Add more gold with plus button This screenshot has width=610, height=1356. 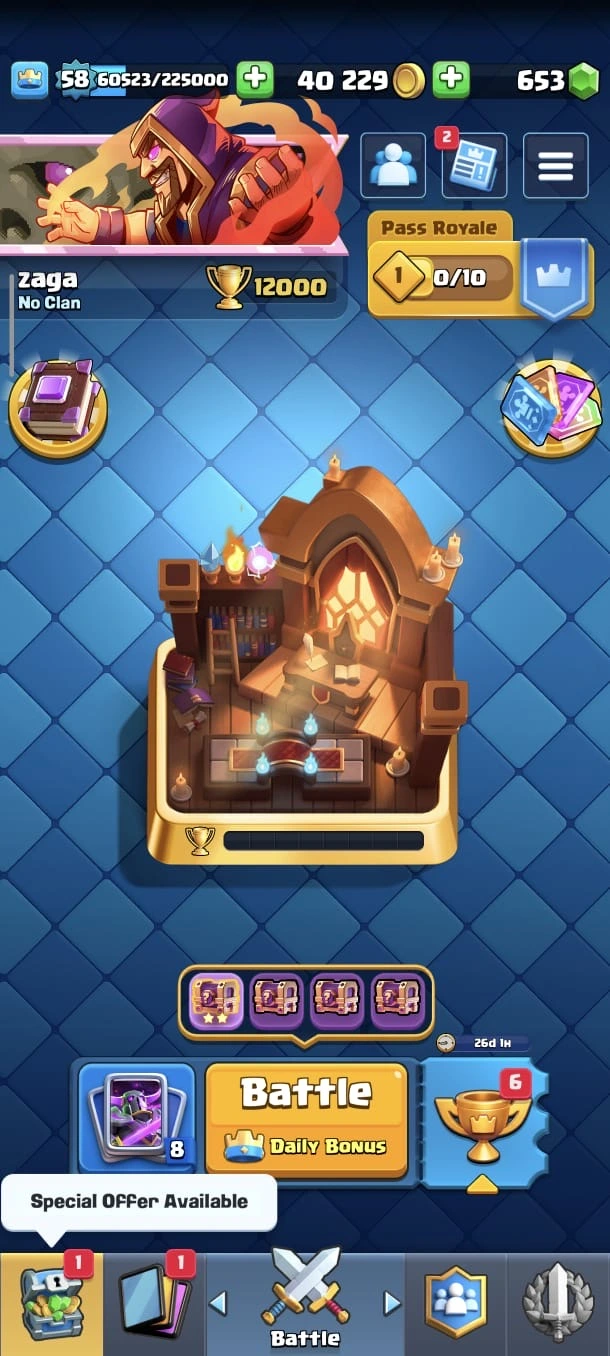tap(451, 79)
